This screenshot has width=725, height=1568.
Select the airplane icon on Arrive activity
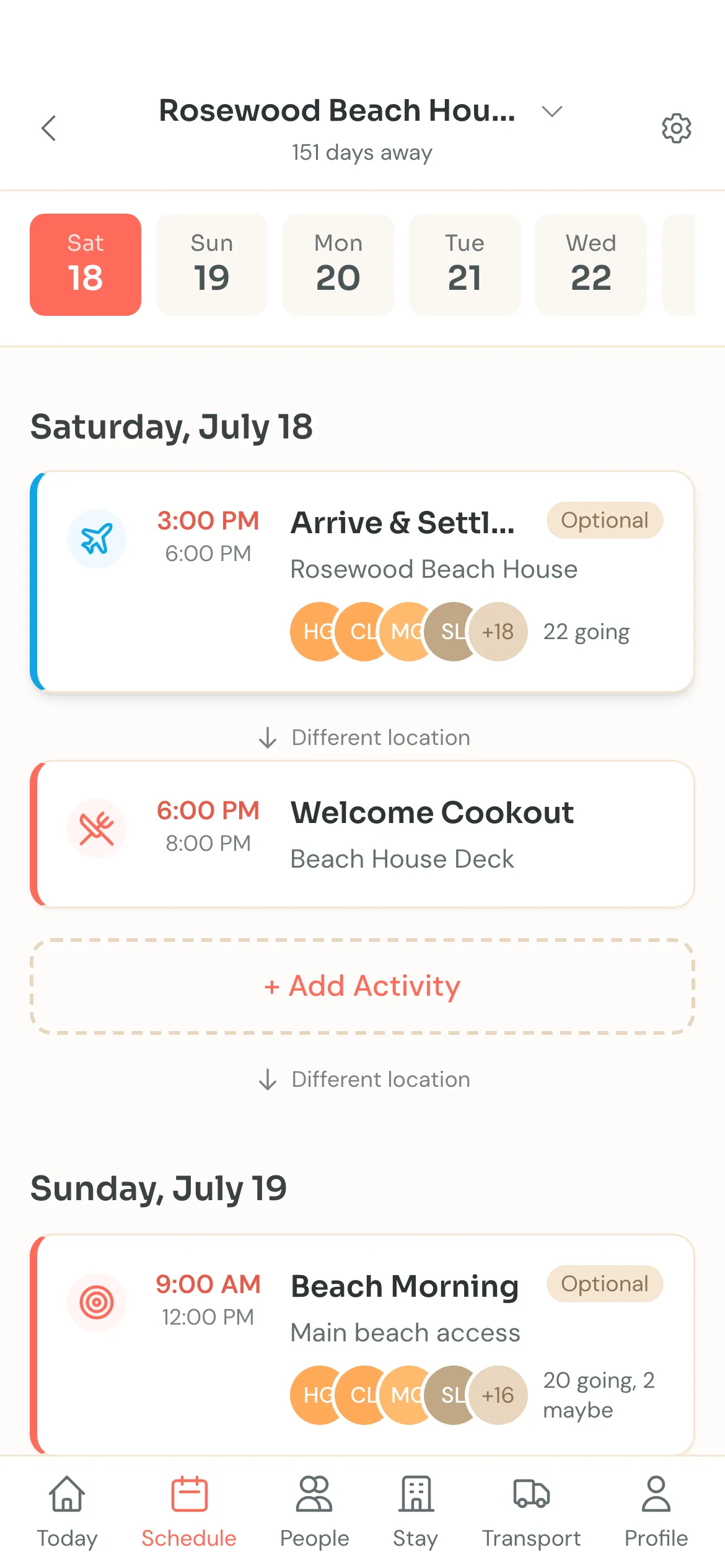click(x=97, y=538)
